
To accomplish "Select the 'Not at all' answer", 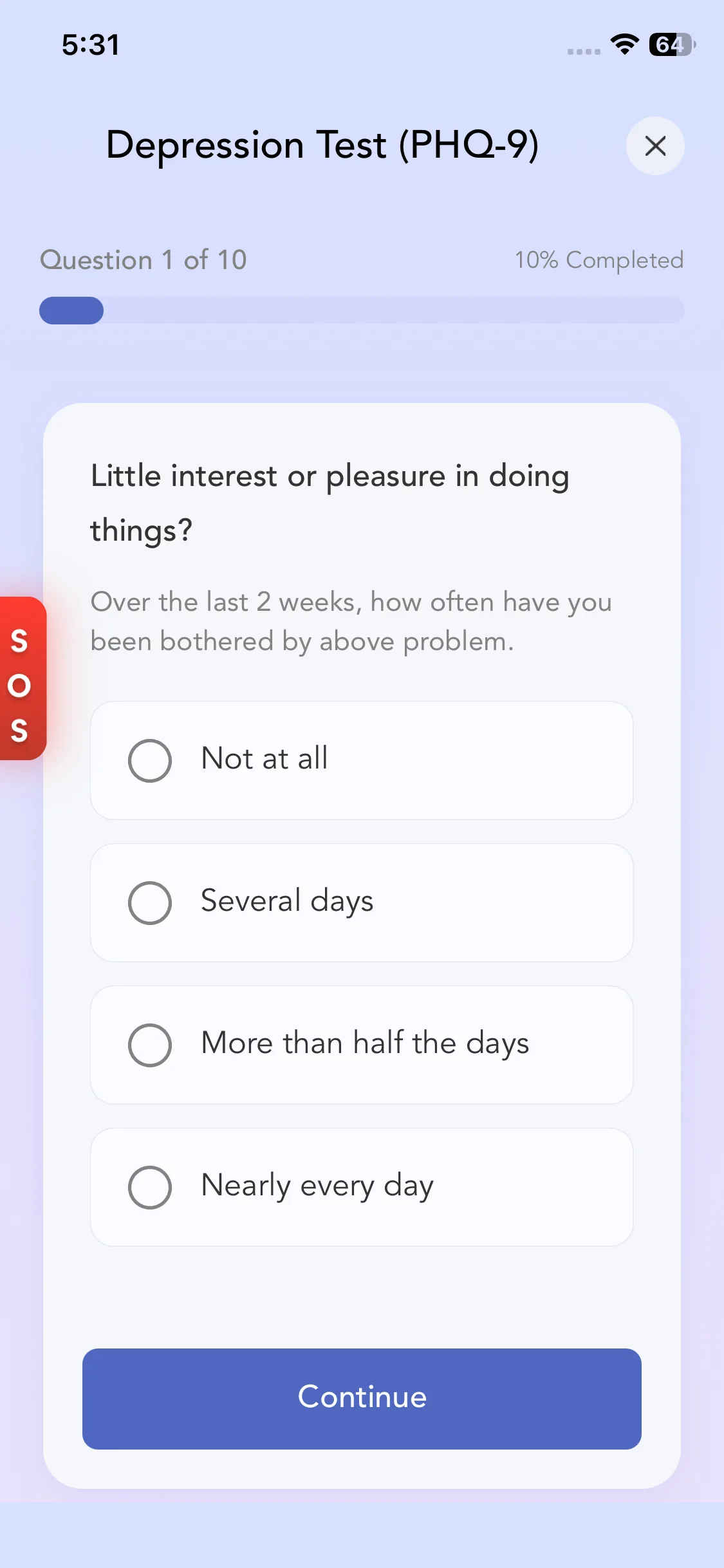I will tap(361, 760).
